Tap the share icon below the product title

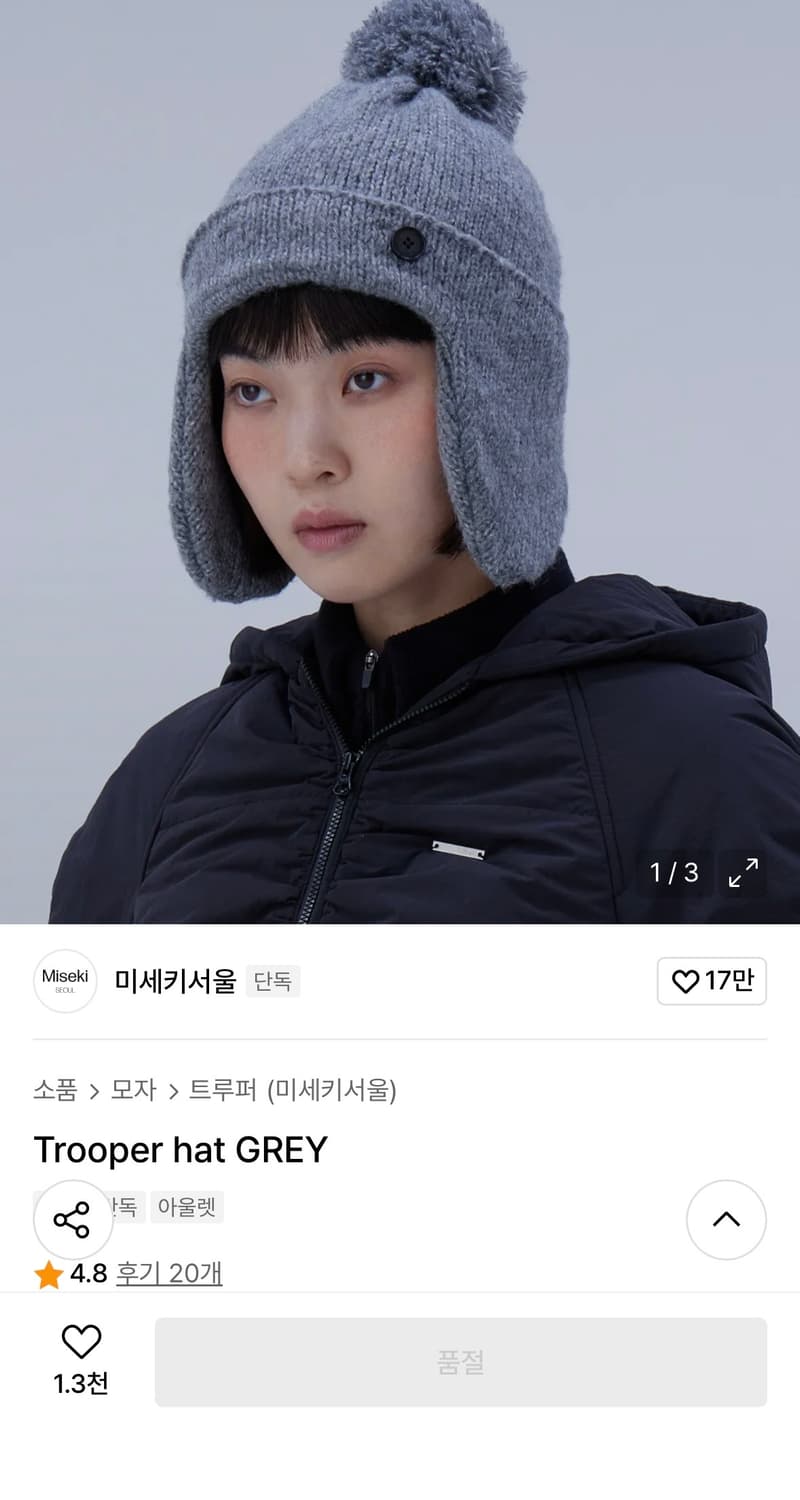coord(72,1220)
